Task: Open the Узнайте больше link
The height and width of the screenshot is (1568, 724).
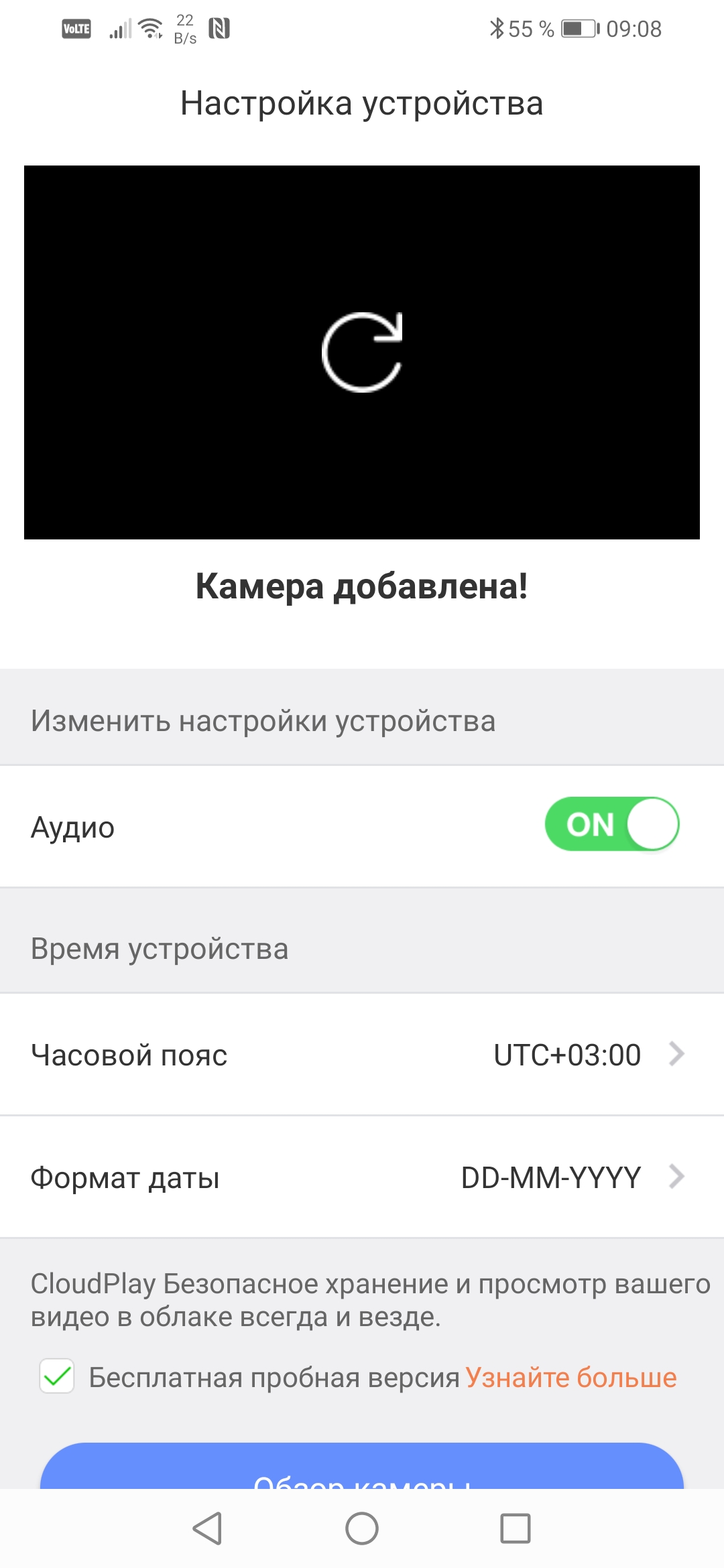Action: [570, 1378]
